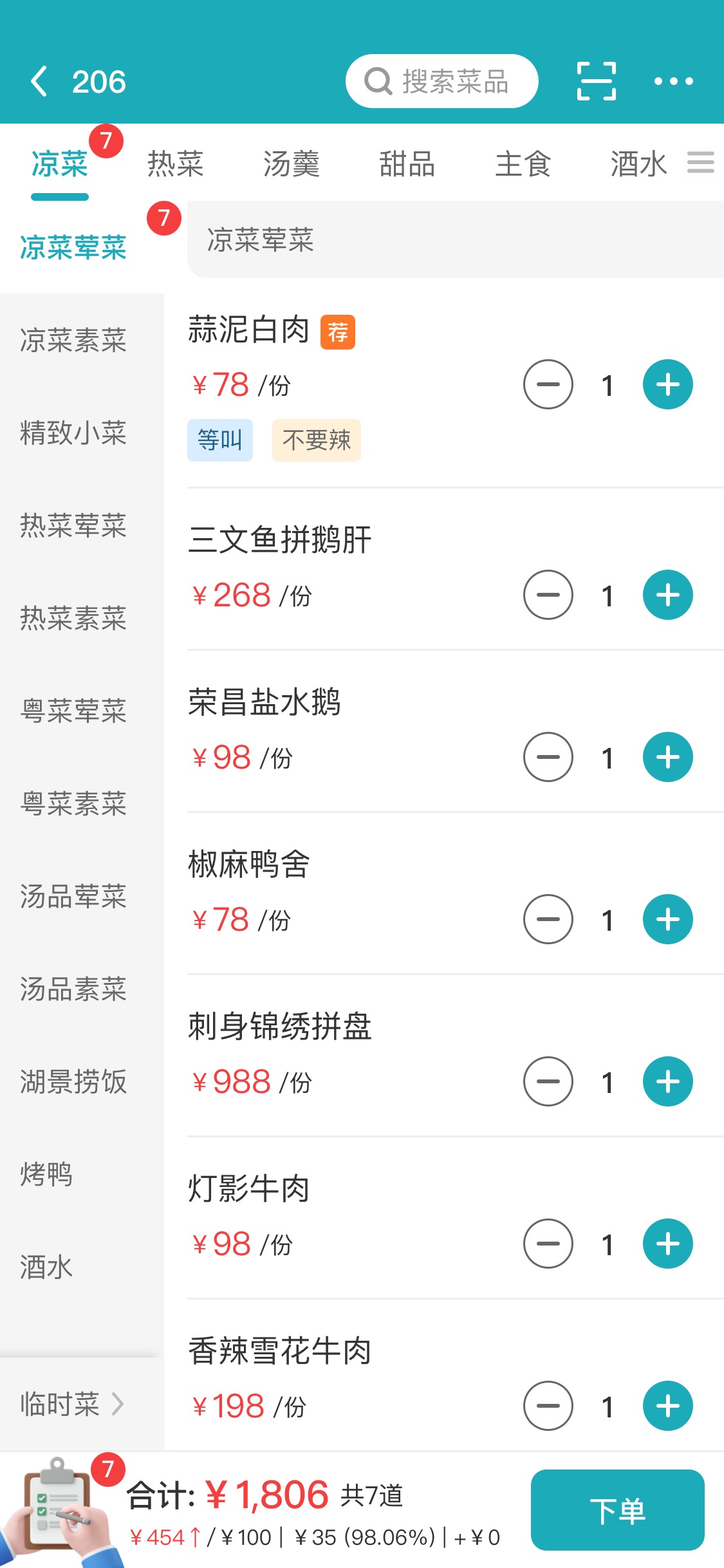Viewport: 724px width, 1568px height.
Task: Switch to the 主食 tab
Action: click(x=523, y=163)
